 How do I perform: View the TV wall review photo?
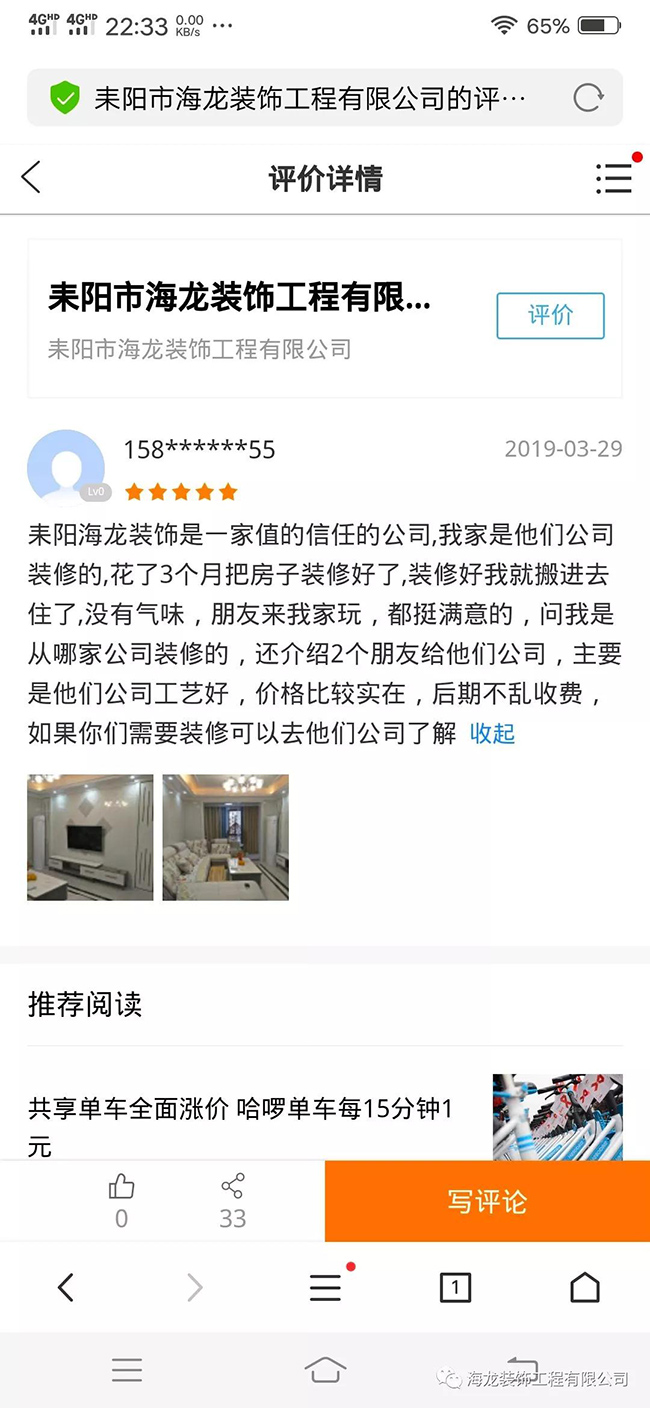90,837
